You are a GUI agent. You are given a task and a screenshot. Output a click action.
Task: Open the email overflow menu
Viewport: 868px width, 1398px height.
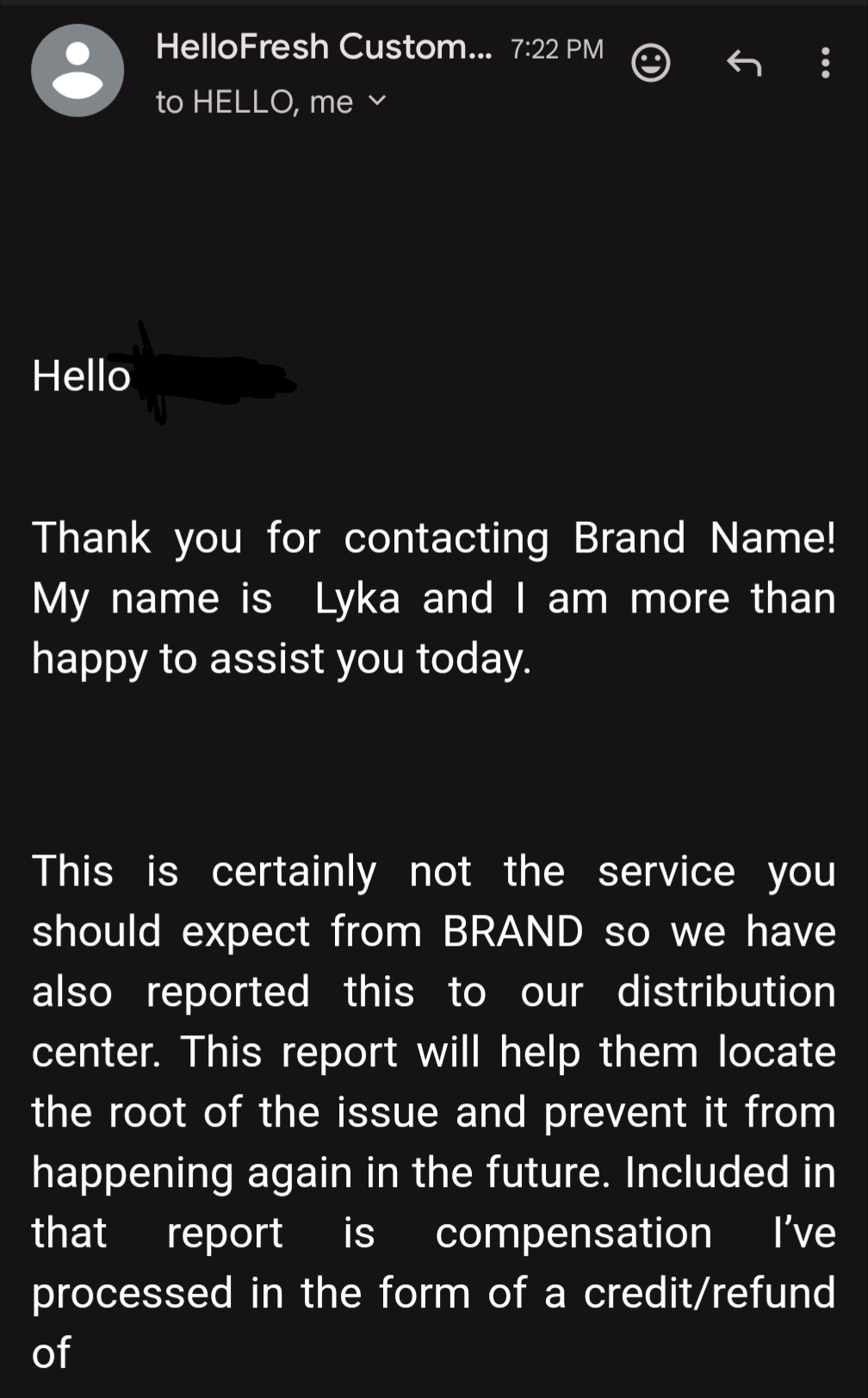(x=825, y=63)
